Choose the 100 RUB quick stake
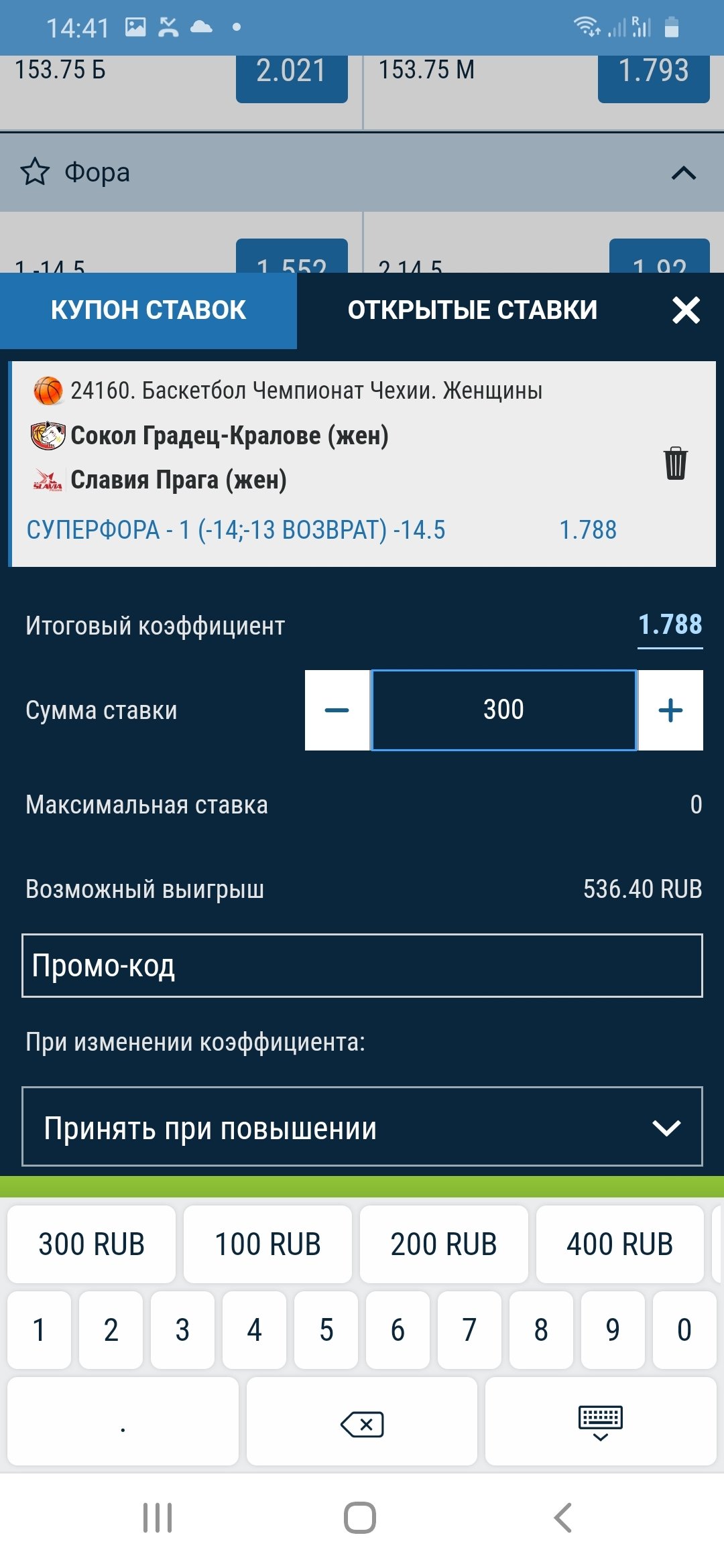Image resolution: width=724 pixels, height=1568 pixels. click(x=267, y=1244)
